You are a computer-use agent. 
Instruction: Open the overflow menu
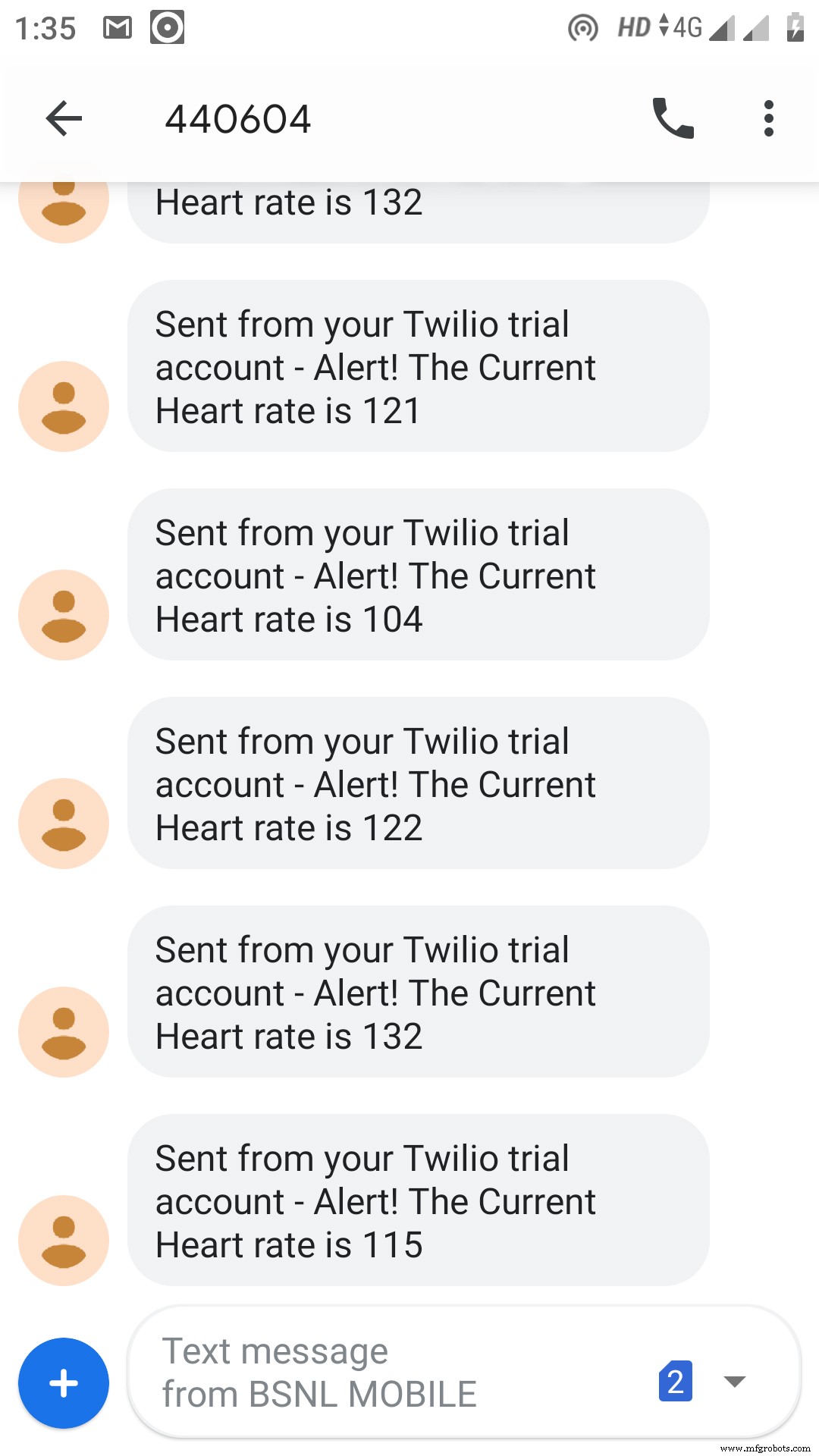[x=768, y=118]
